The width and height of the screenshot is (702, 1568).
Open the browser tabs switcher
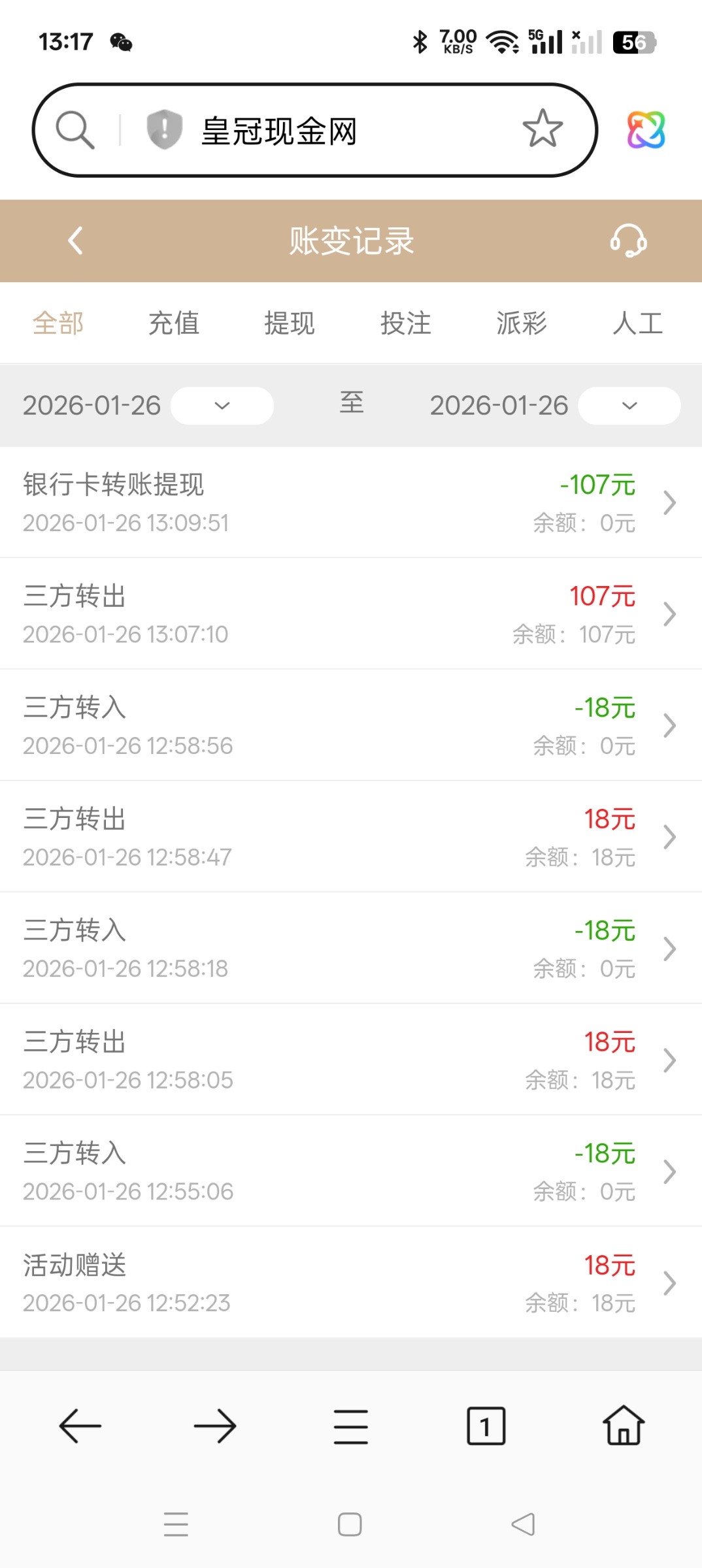pyautogui.click(x=486, y=1426)
